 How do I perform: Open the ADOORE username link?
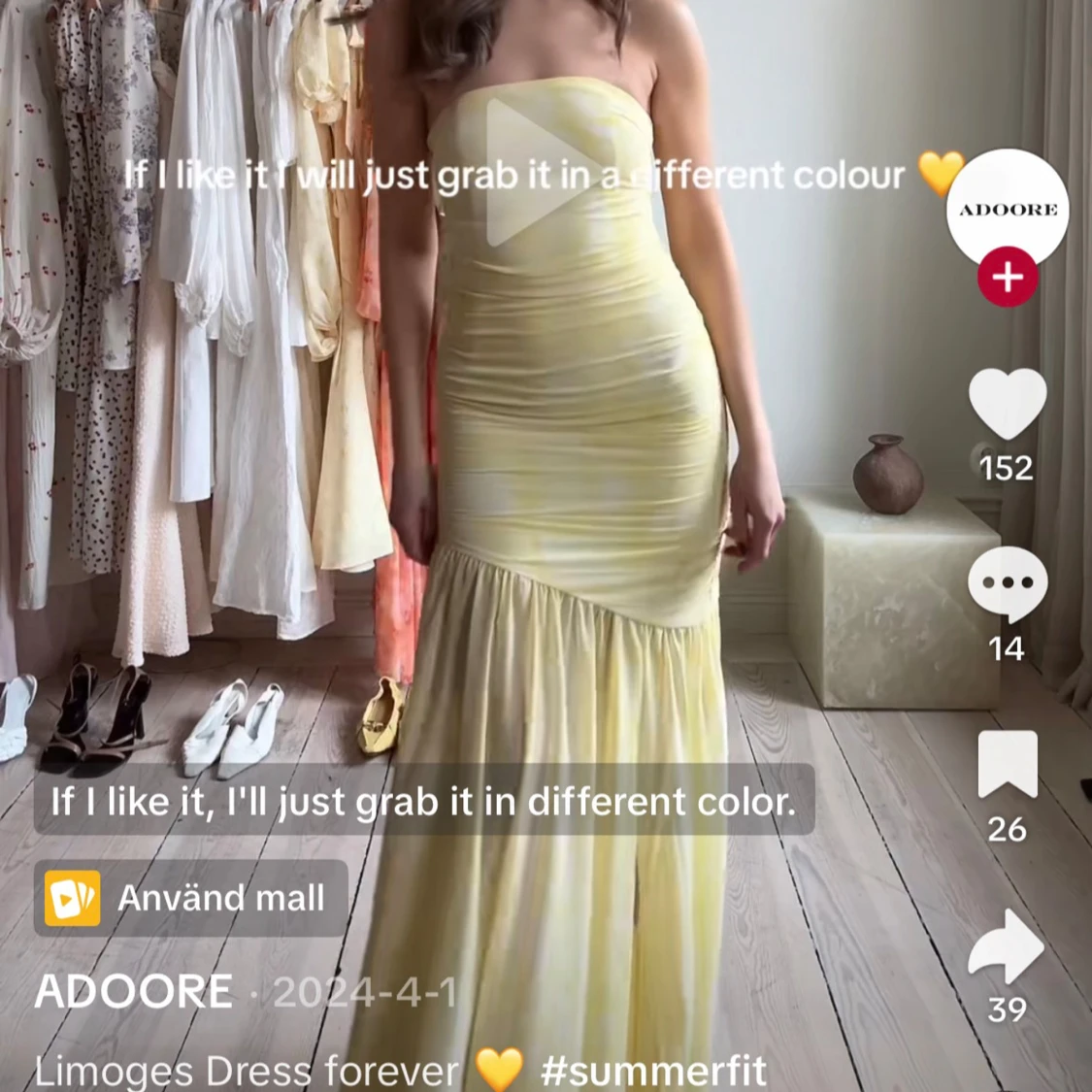coord(134,992)
